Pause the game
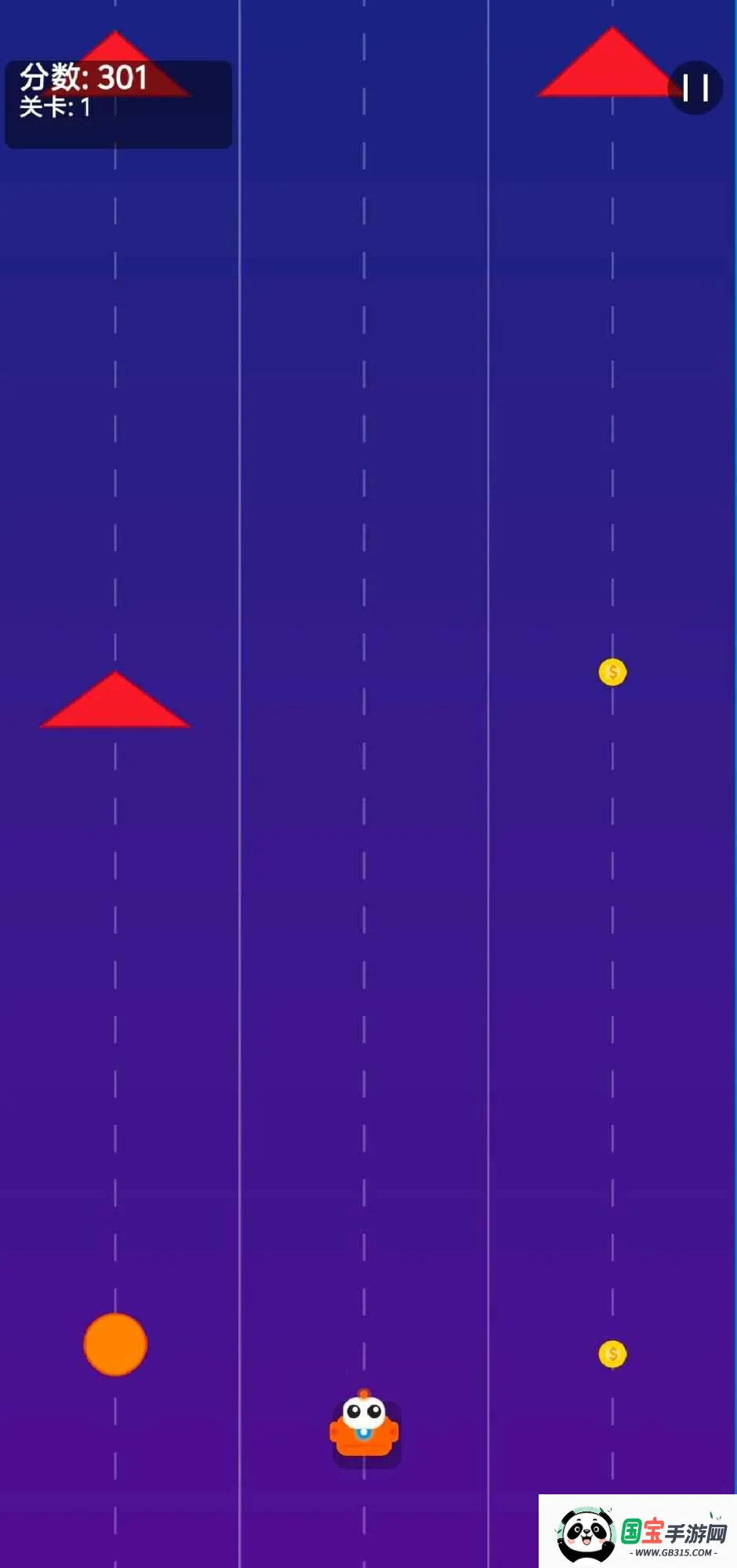 695,88
